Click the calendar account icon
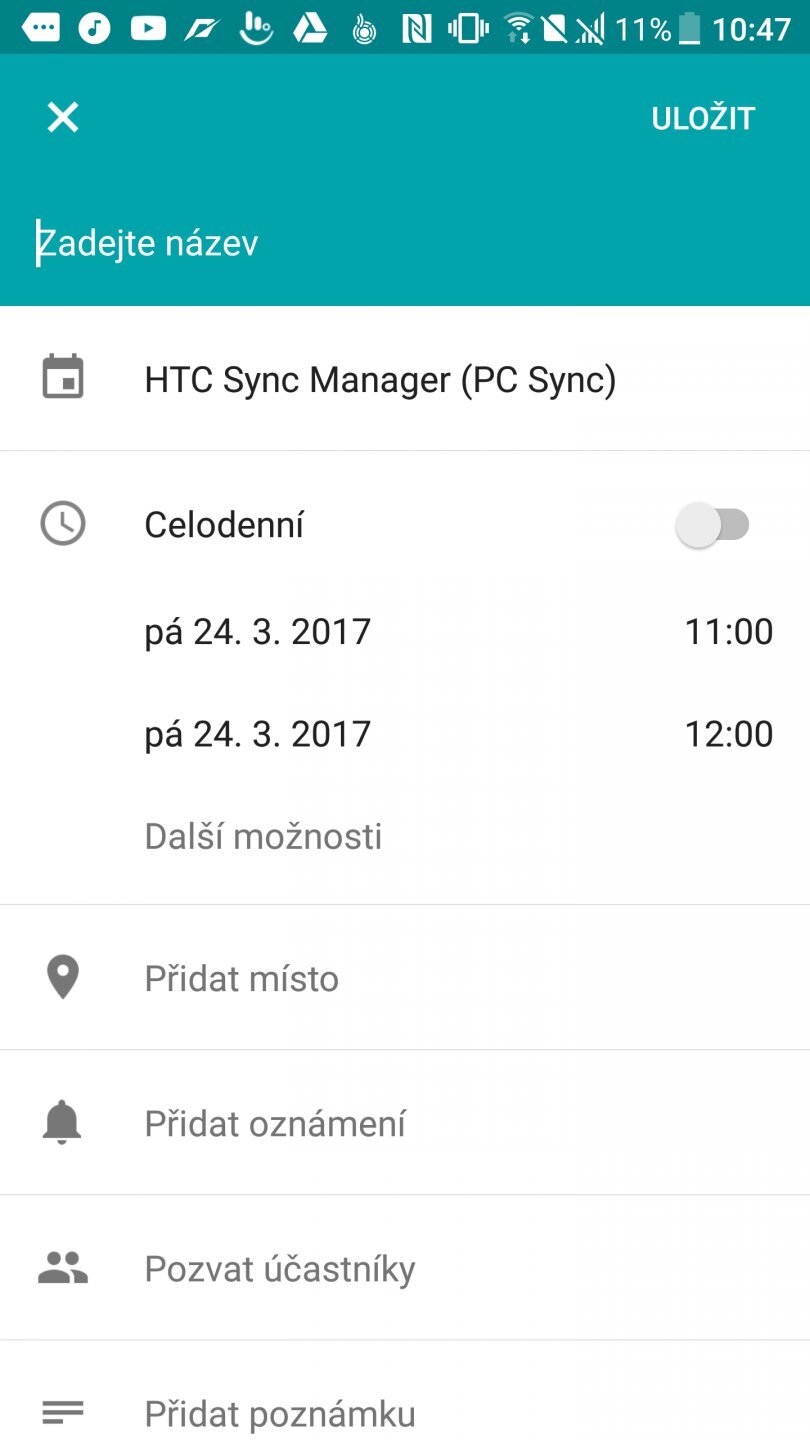The image size is (810, 1440). (x=62, y=378)
